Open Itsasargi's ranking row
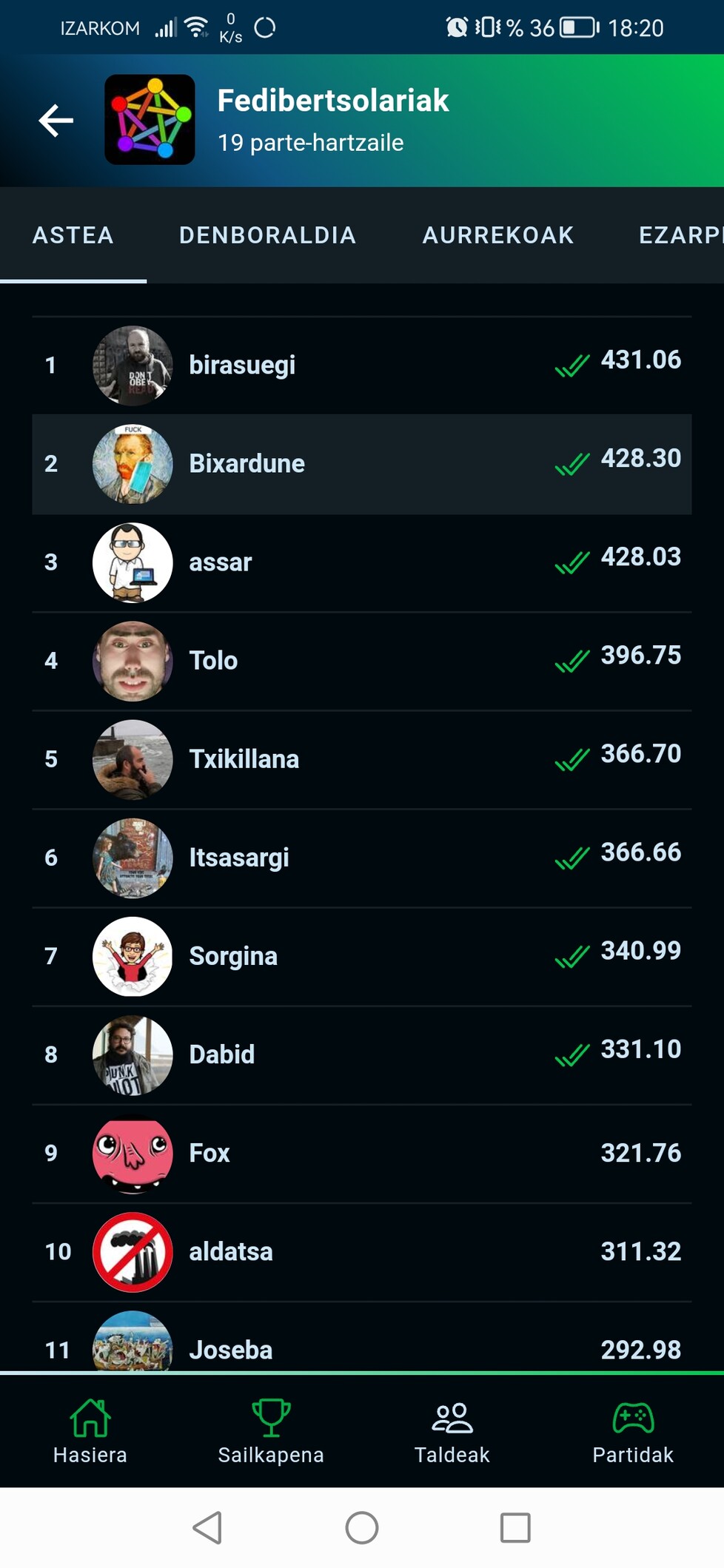 (x=361, y=858)
